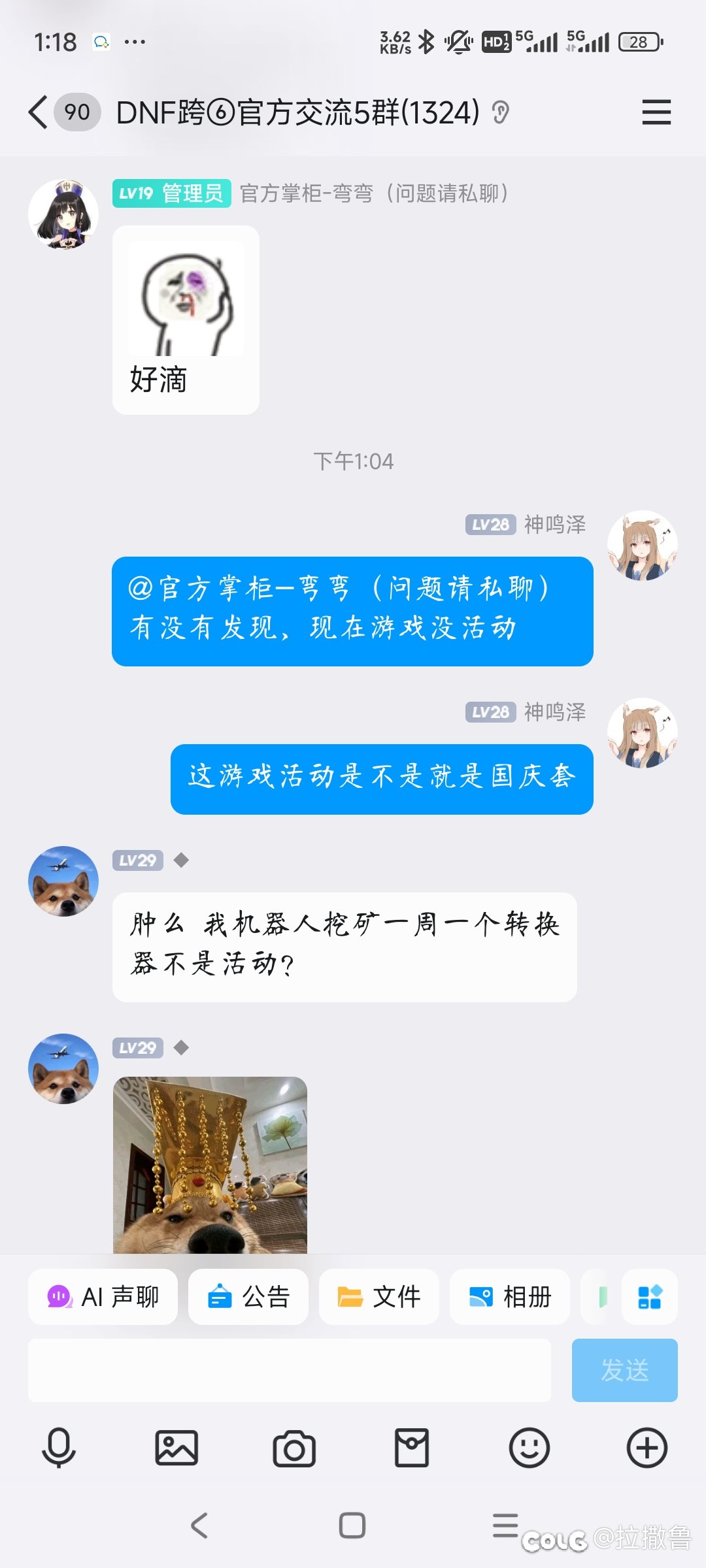
Task: Open the plus more options panel
Action: point(647,1448)
